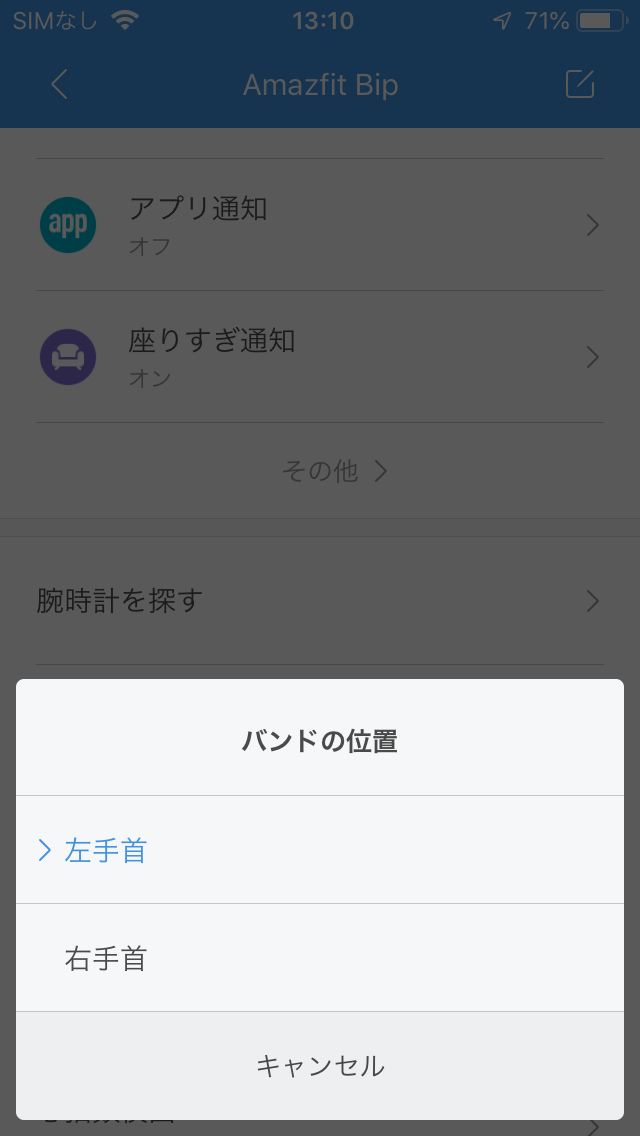Dismiss dialog with キャンセル
This screenshot has height=1136, width=640.
tap(320, 1066)
